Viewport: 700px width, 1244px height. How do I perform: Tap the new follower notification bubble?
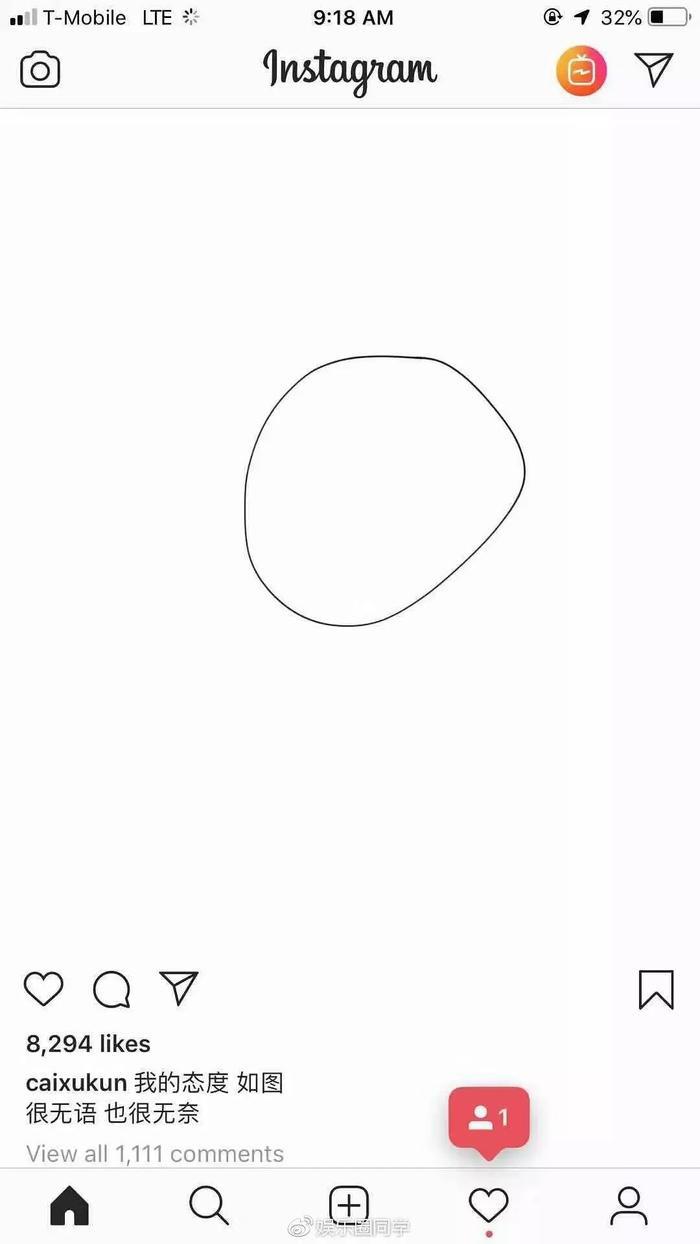tap(489, 1117)
